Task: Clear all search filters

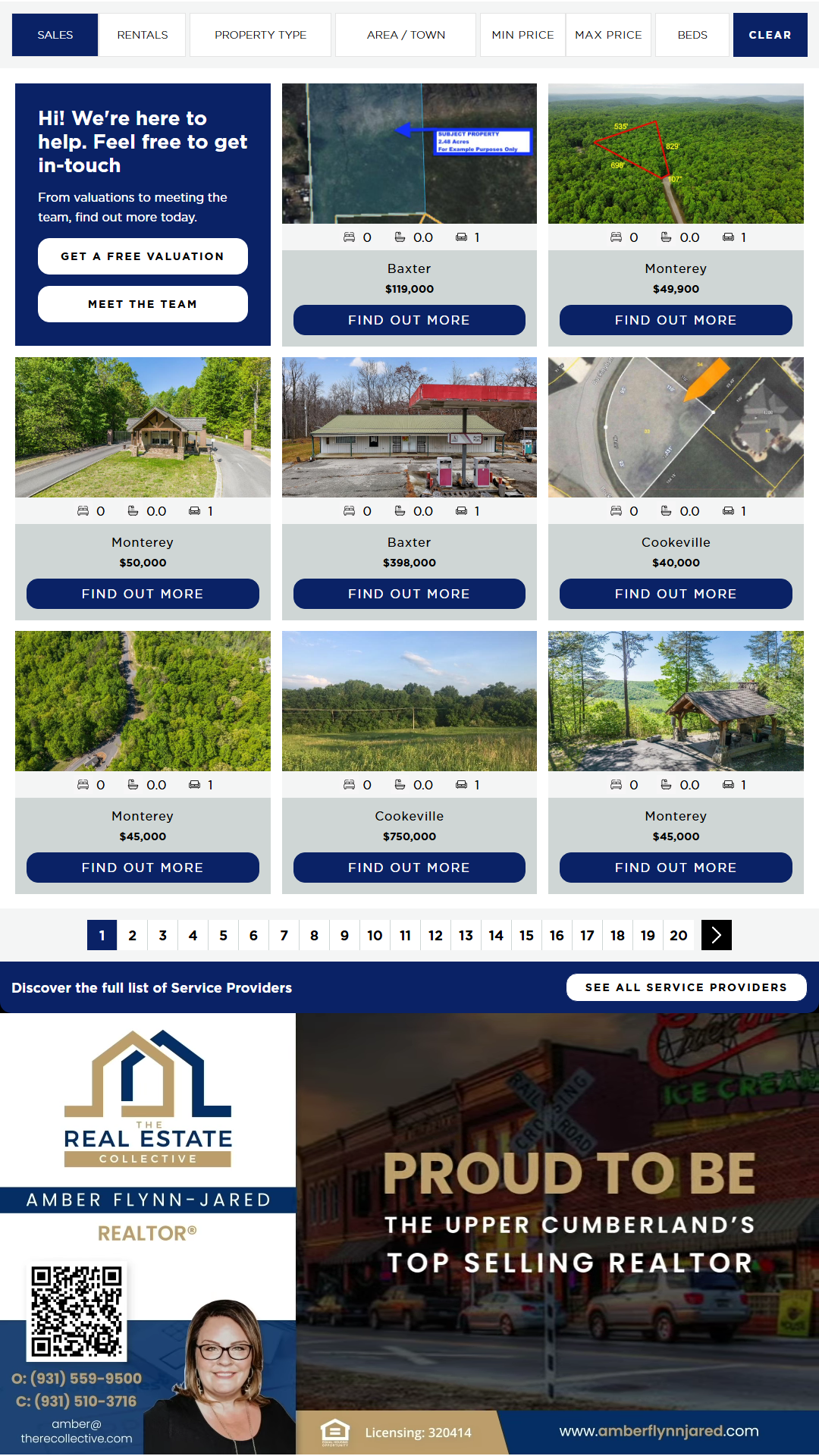Action: click(770, 35)
